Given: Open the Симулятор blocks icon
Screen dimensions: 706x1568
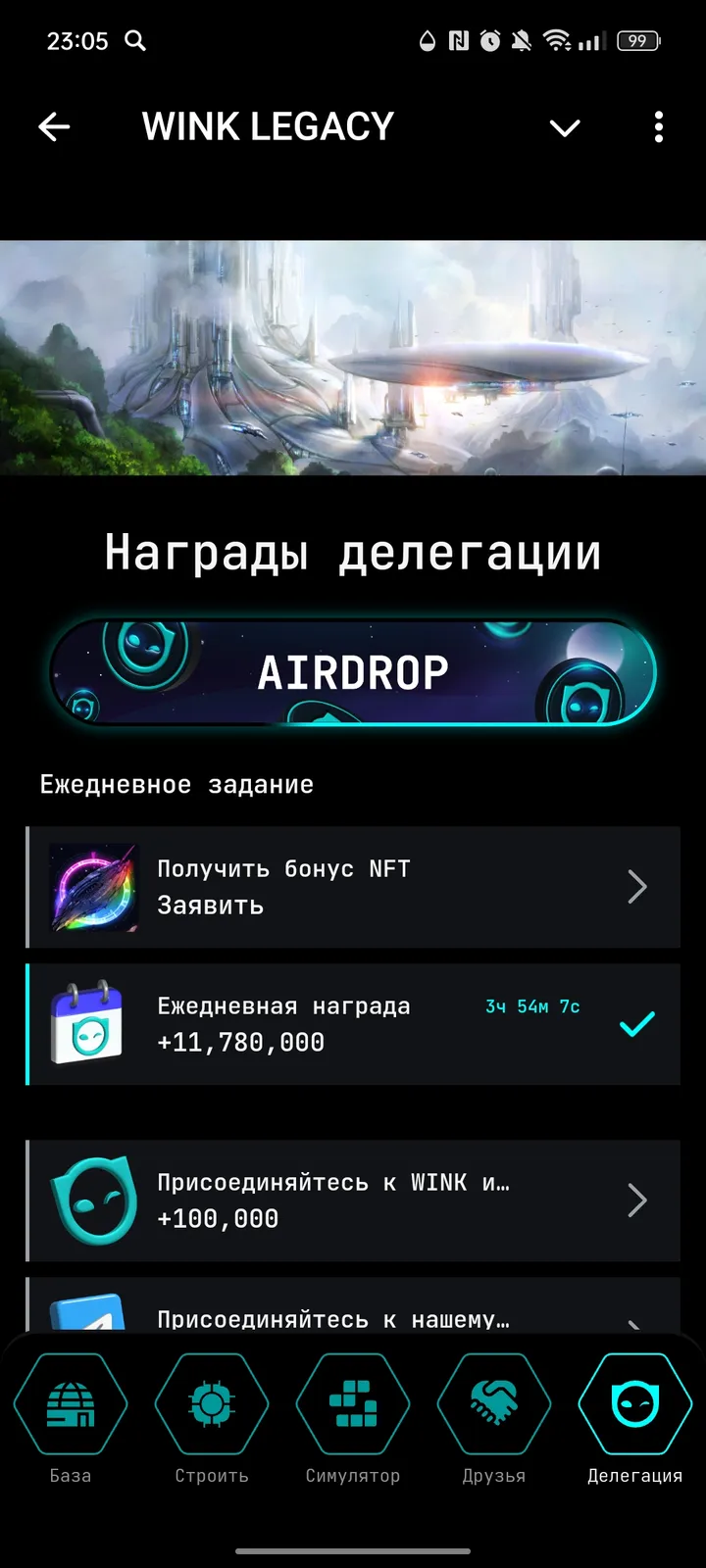Looking at the screenshot, I should click(x=353, y=1403).
